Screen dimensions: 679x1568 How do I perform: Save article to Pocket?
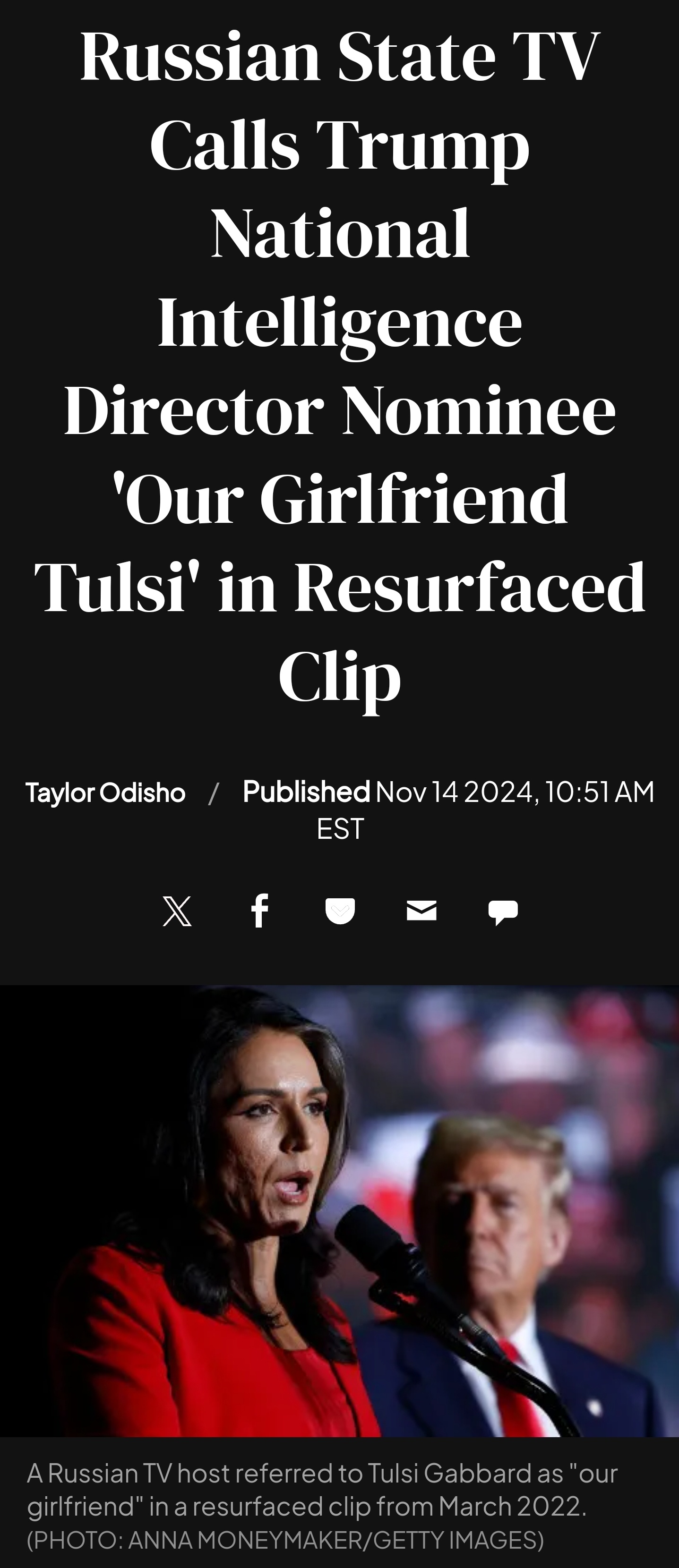[x=340, y=911]
